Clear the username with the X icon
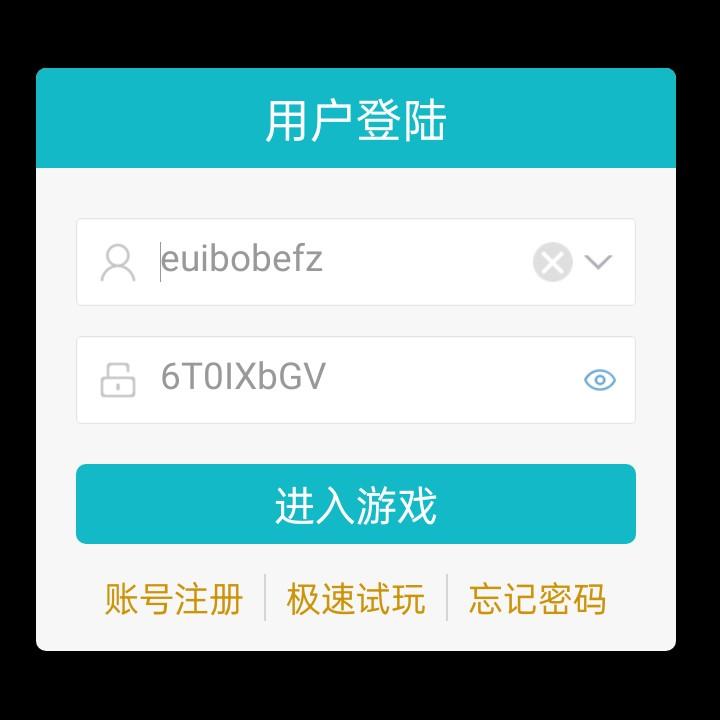 [552, 262]
